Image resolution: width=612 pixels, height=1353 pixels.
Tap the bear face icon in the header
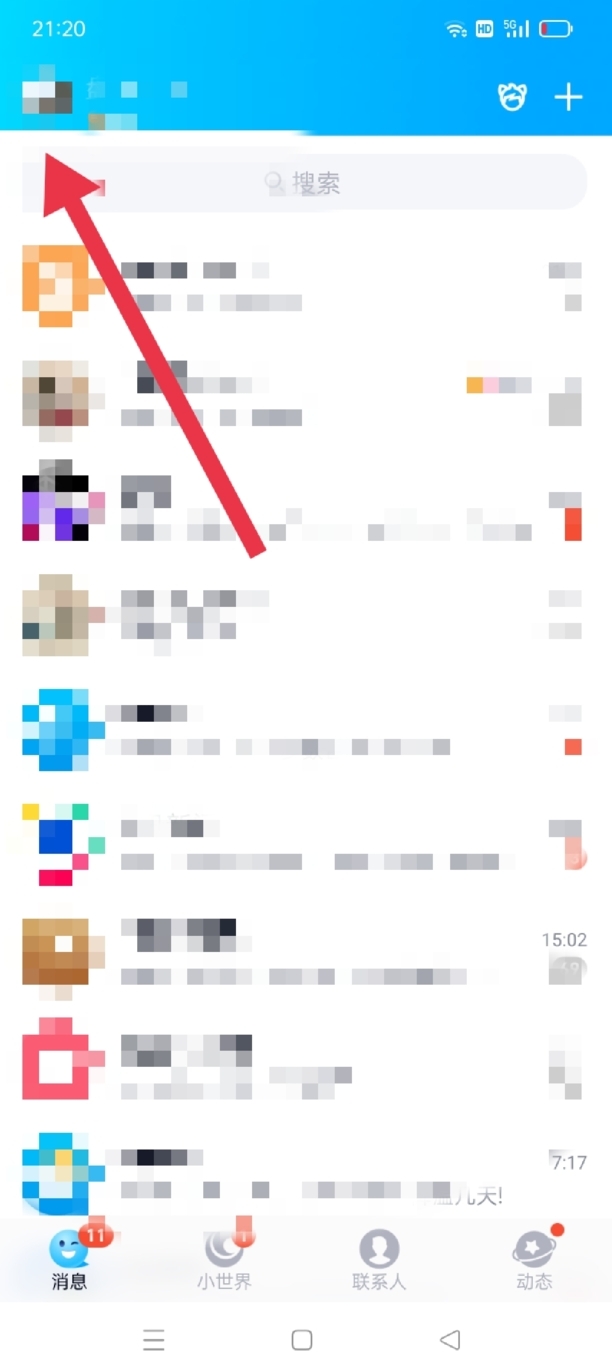pyautogui.click(x=512, y=97)
